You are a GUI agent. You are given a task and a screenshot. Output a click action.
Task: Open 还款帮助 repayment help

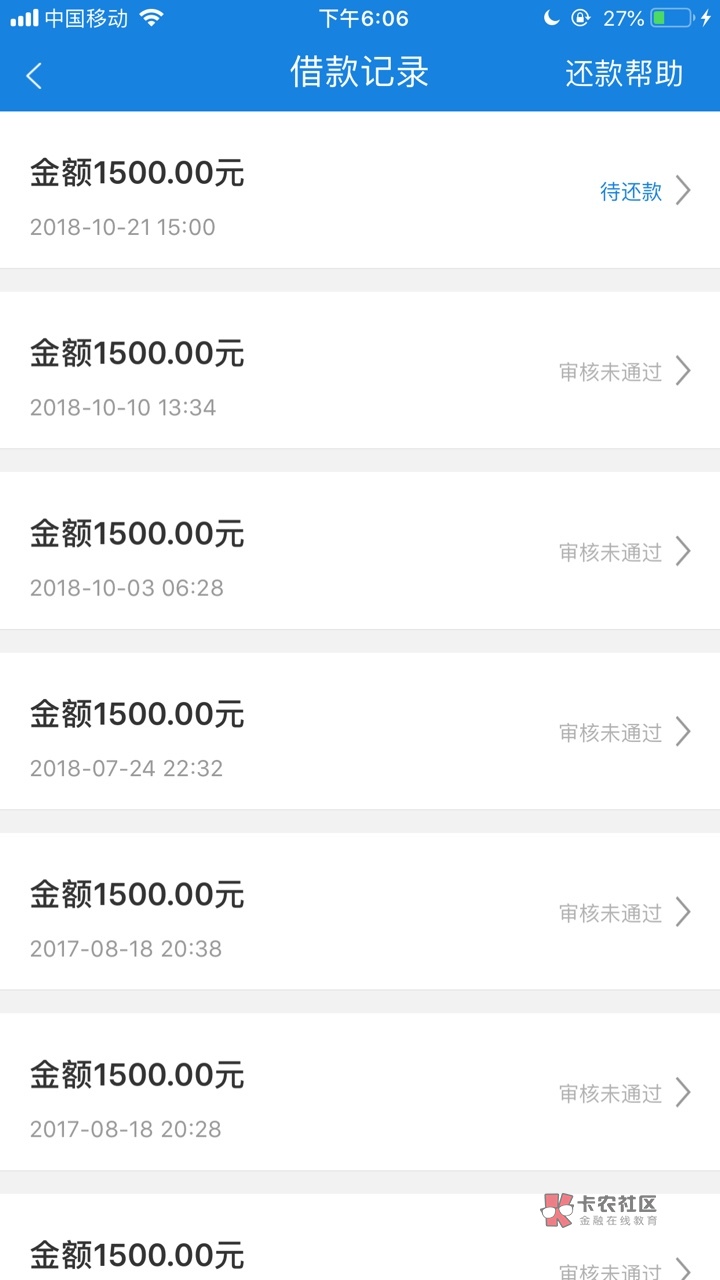click(624, 74)
